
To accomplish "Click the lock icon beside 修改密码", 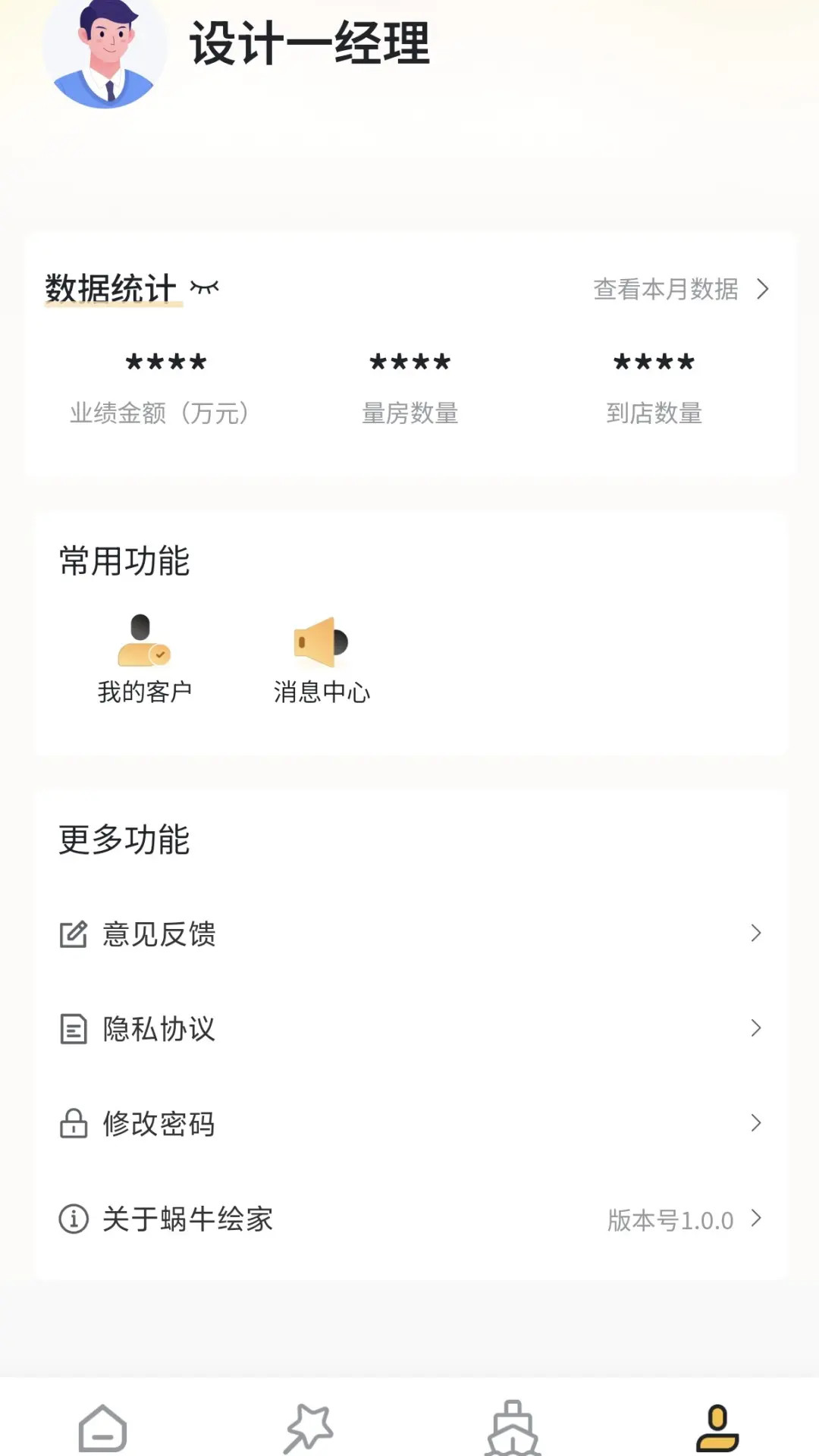I will pos(73,1125).
